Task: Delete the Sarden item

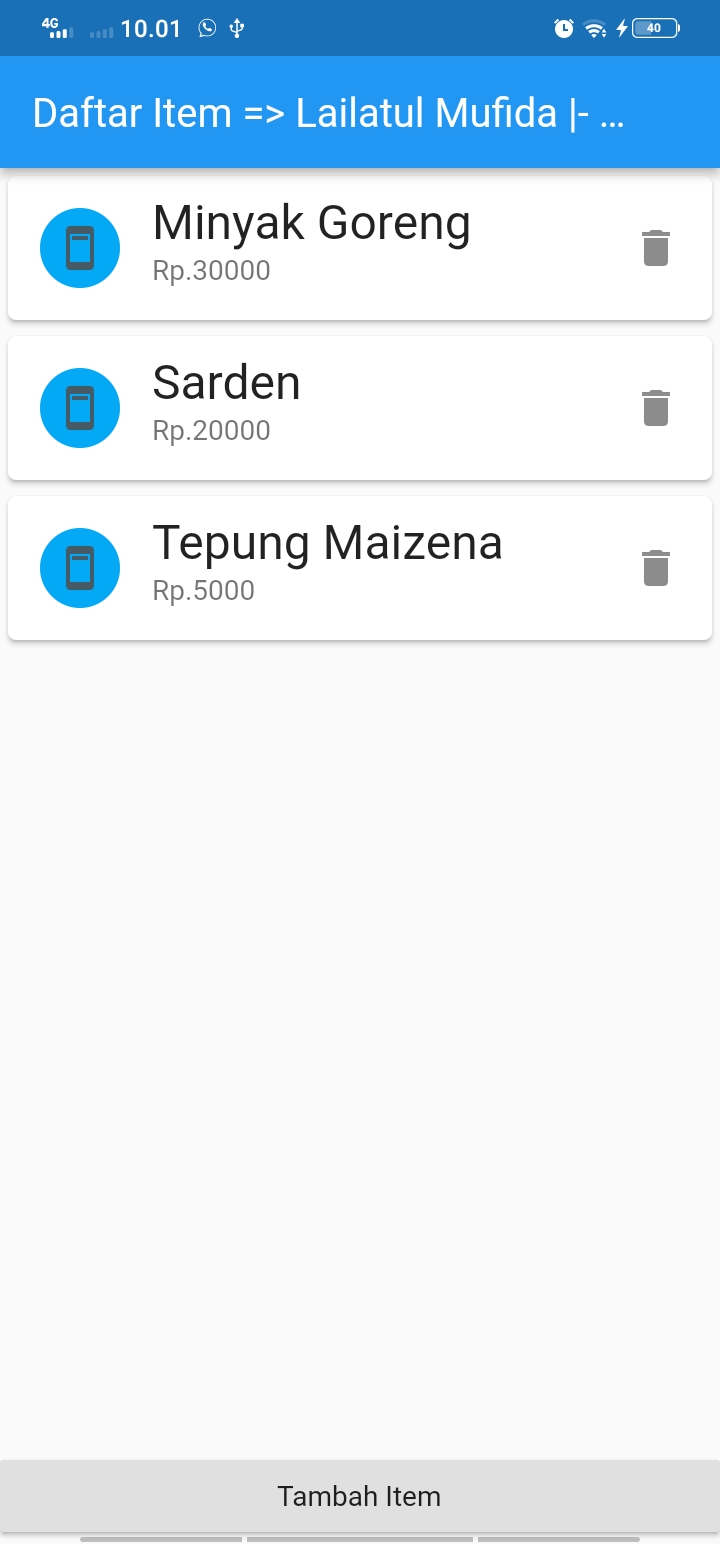Action: [655, 408]
